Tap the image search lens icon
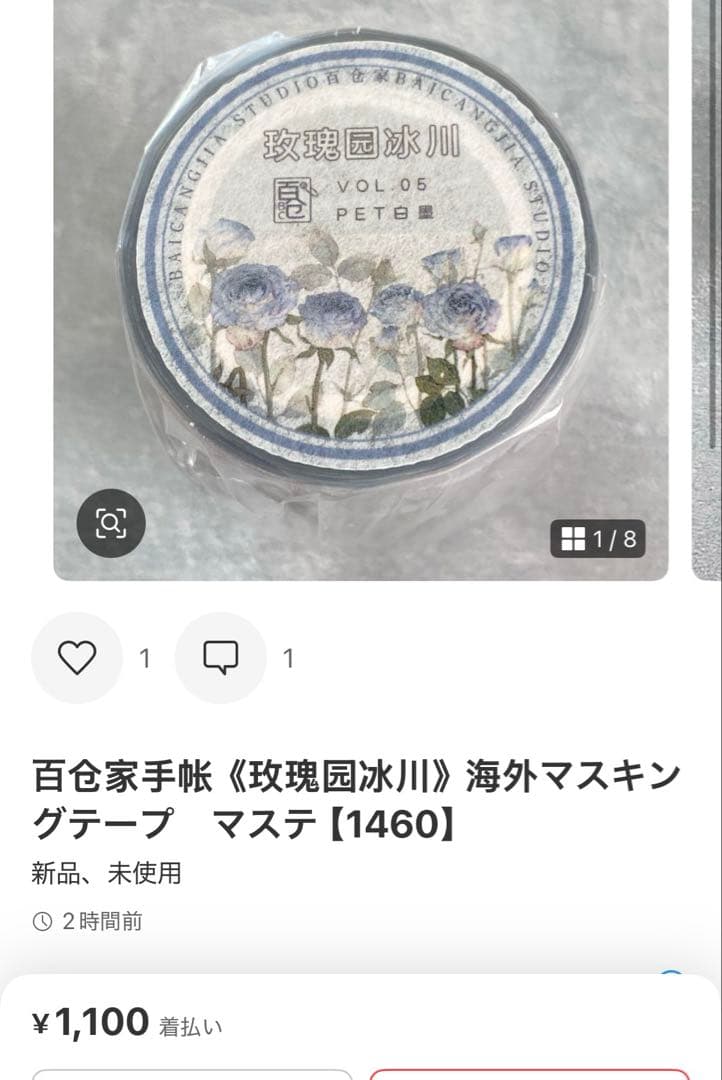The image size is (722, 1080). (111, 522)
